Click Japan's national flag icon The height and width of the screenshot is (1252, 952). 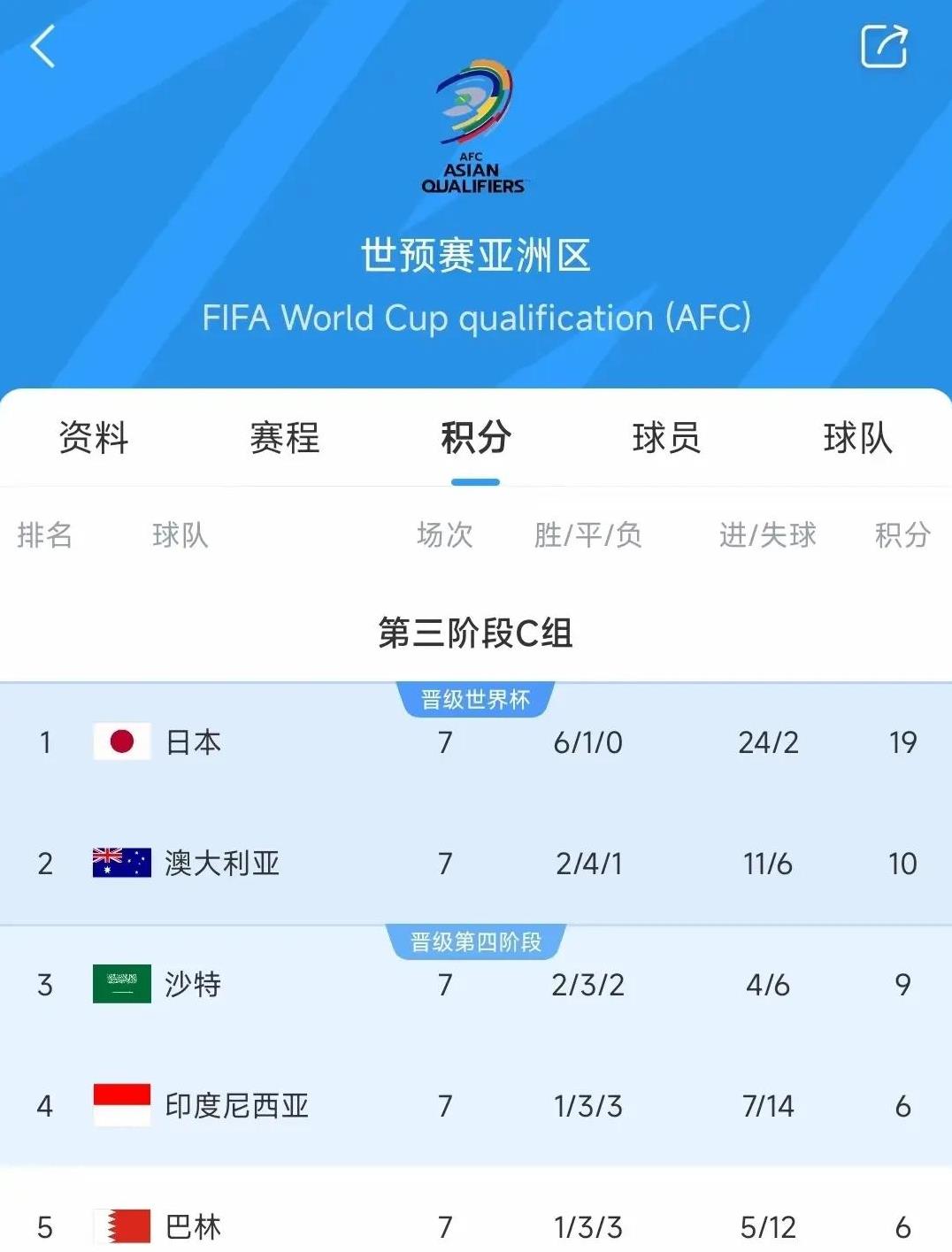point(119,743)
